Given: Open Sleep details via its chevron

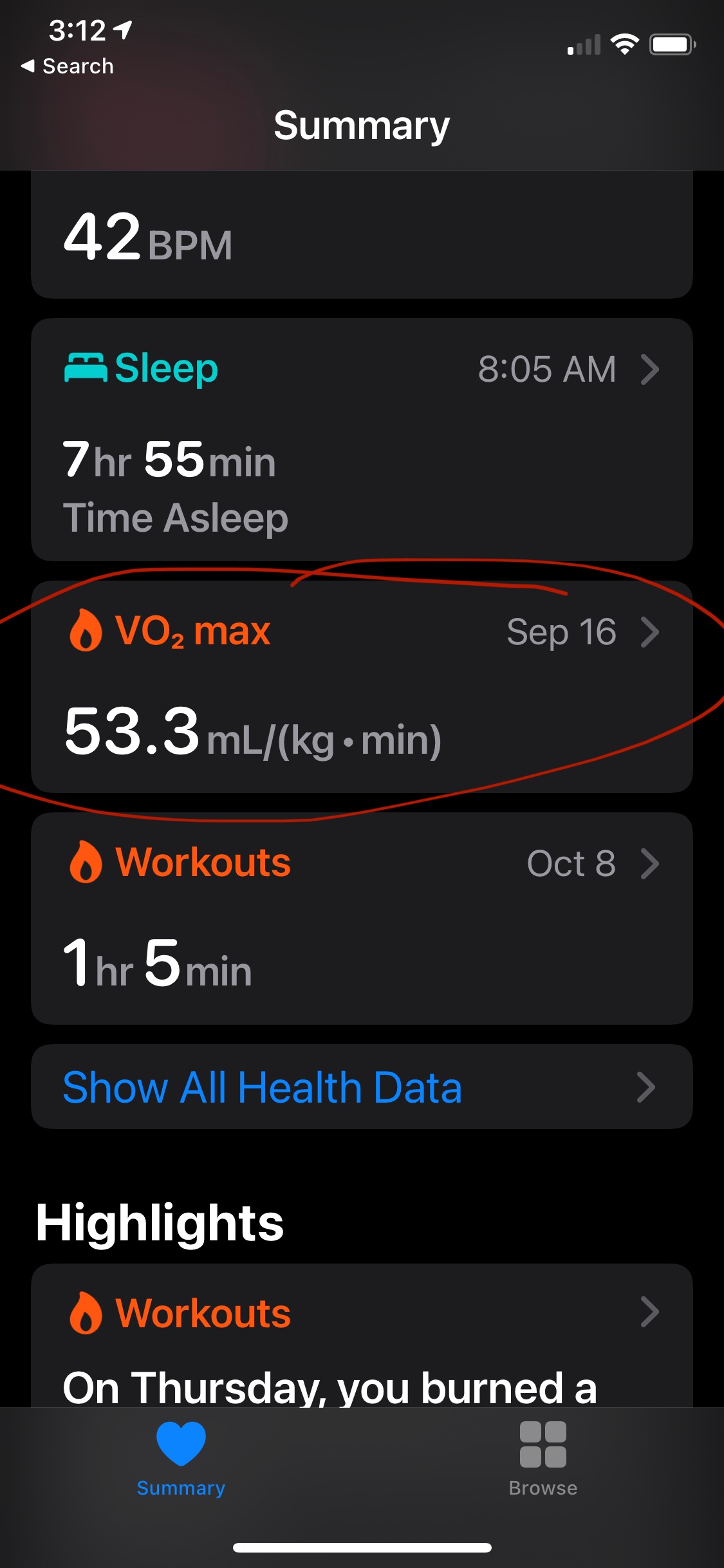Looking at the screenshot, I should click(x=650, y=370).
